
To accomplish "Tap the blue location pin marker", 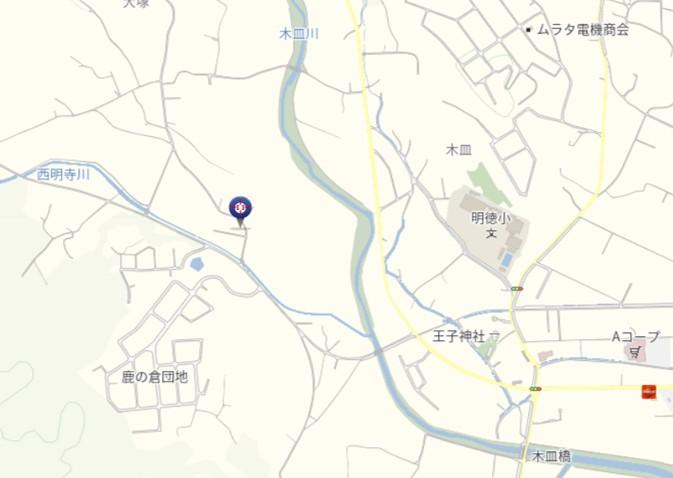I will click(x=240, y=208).
